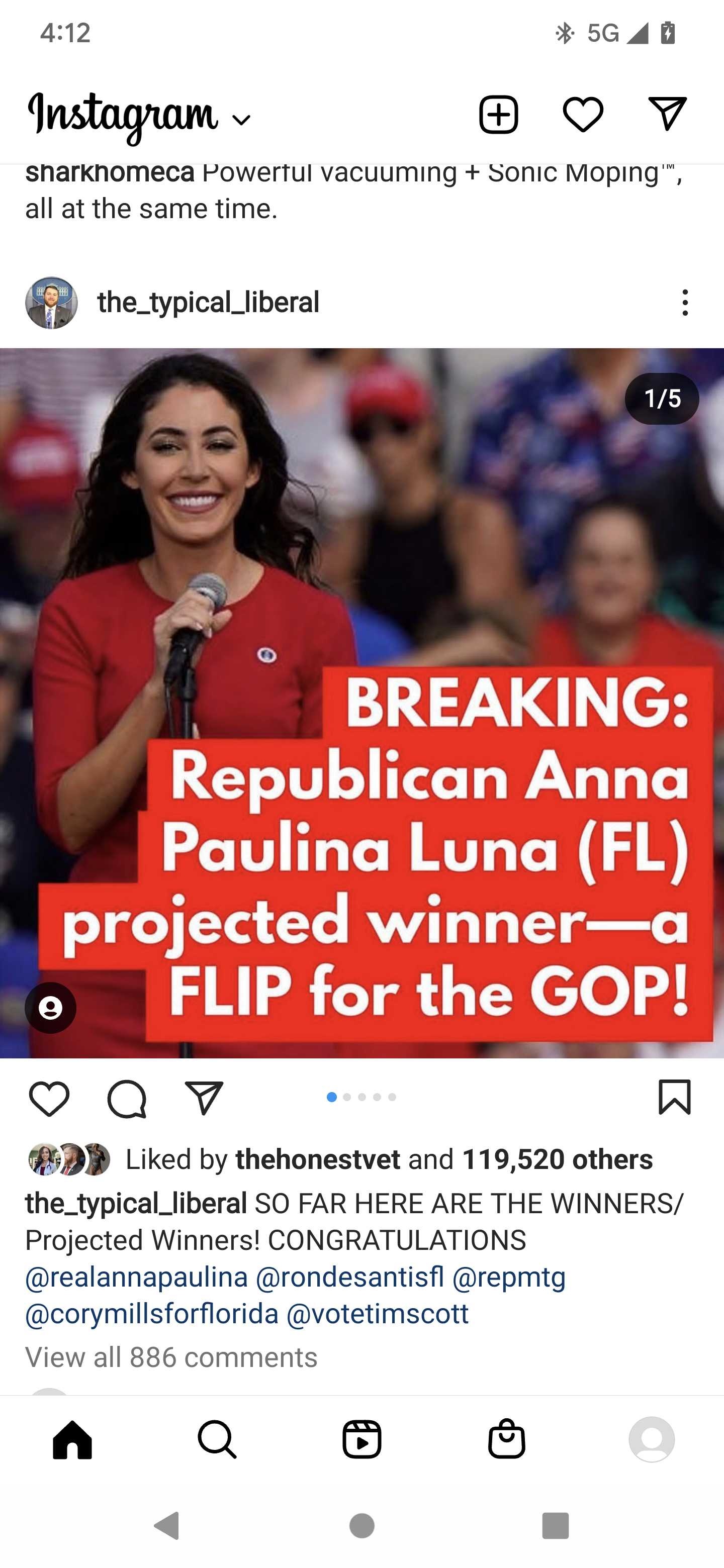Screen dimensions: 724x1568
Task: Open the_typical_liberal profile from post header
Action: 208,303
